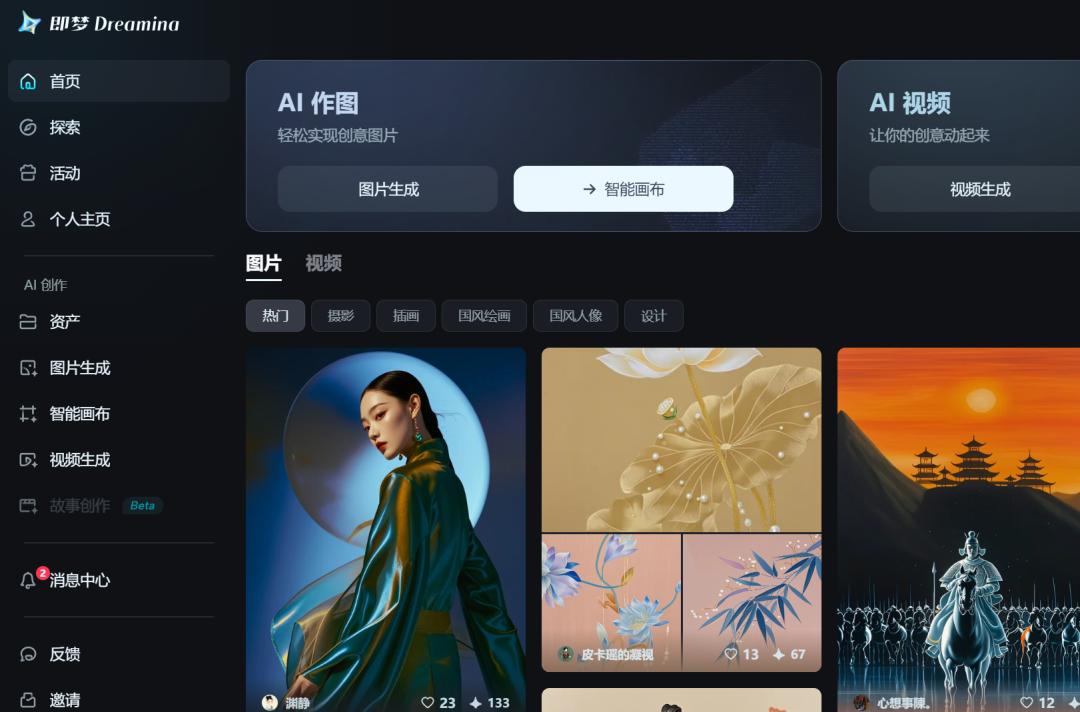Open 智能画布 from sidebar
Screen dimensions: 1080x712
(x=79, y=414)
